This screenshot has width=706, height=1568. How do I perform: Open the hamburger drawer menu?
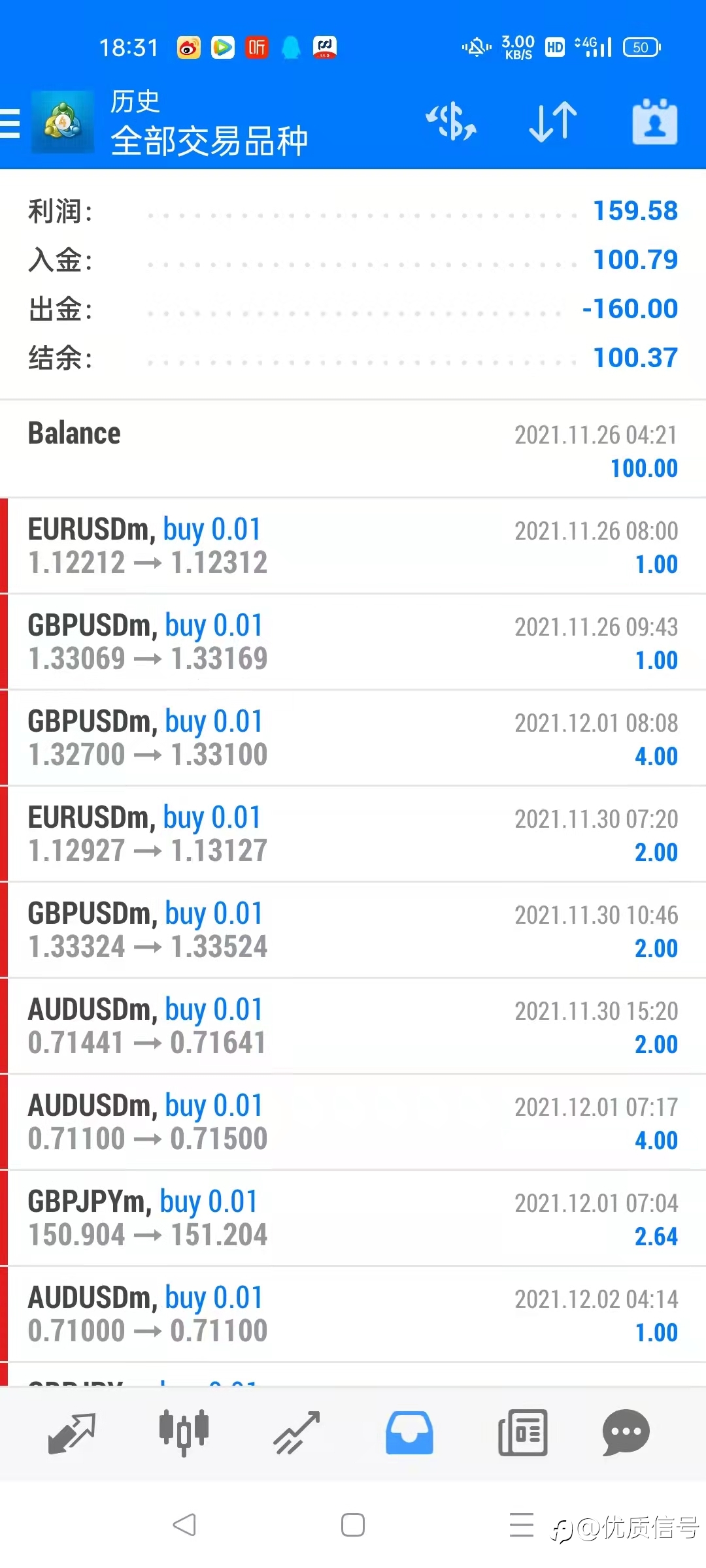pyautogui.click(x=10, y=123)
